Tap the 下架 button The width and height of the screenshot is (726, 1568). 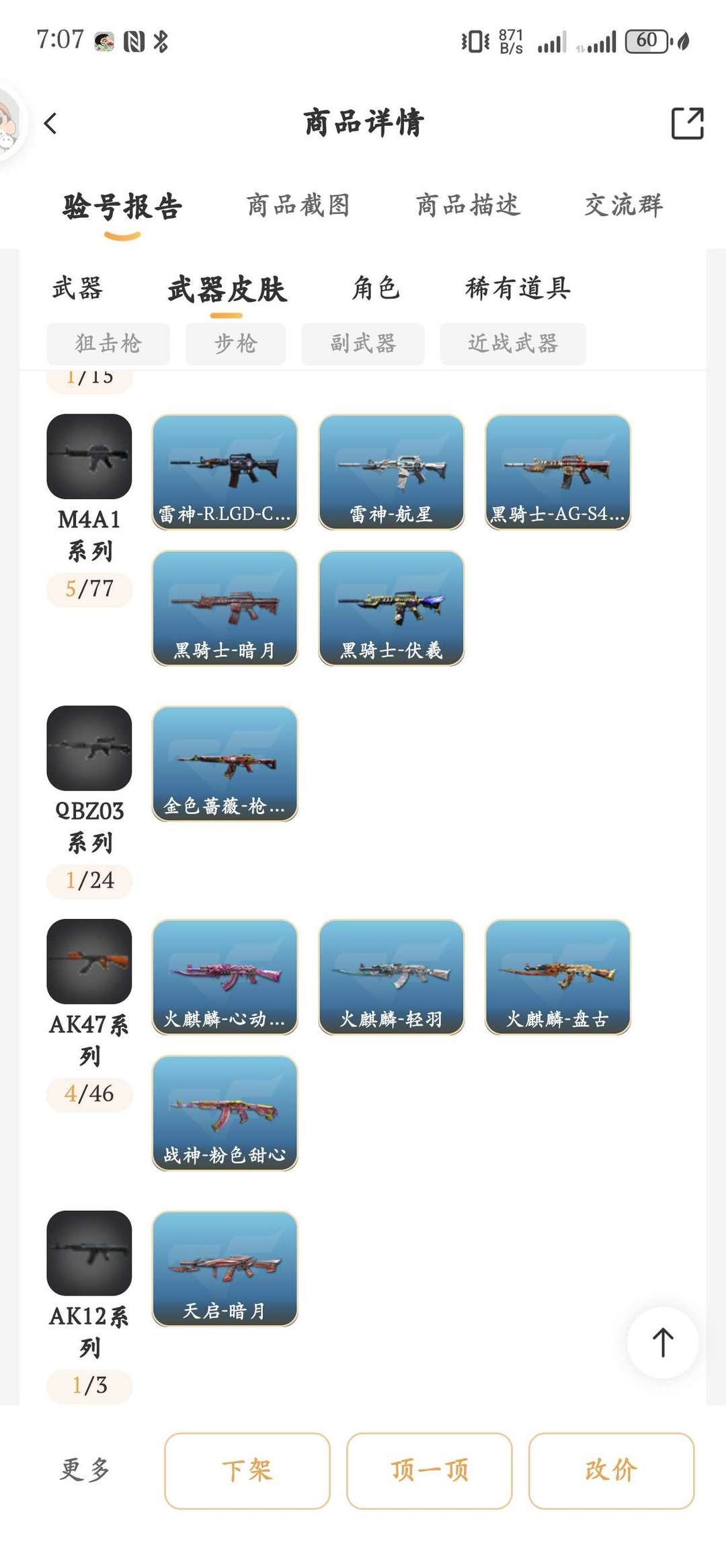[247, 1470]
